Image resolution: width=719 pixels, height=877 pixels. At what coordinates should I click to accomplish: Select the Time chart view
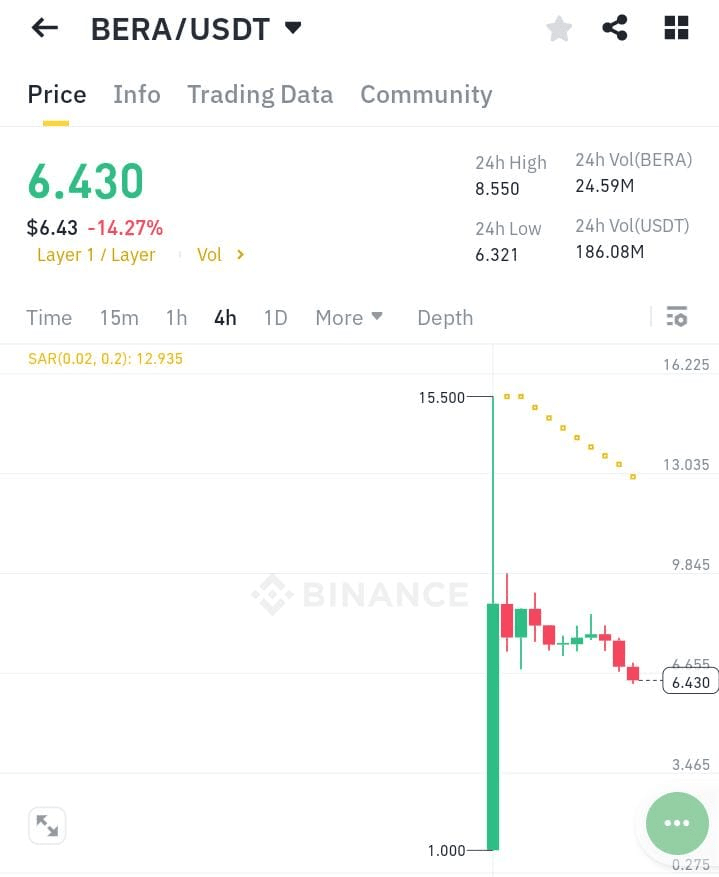pyautogui.click(x=49, y=318)
